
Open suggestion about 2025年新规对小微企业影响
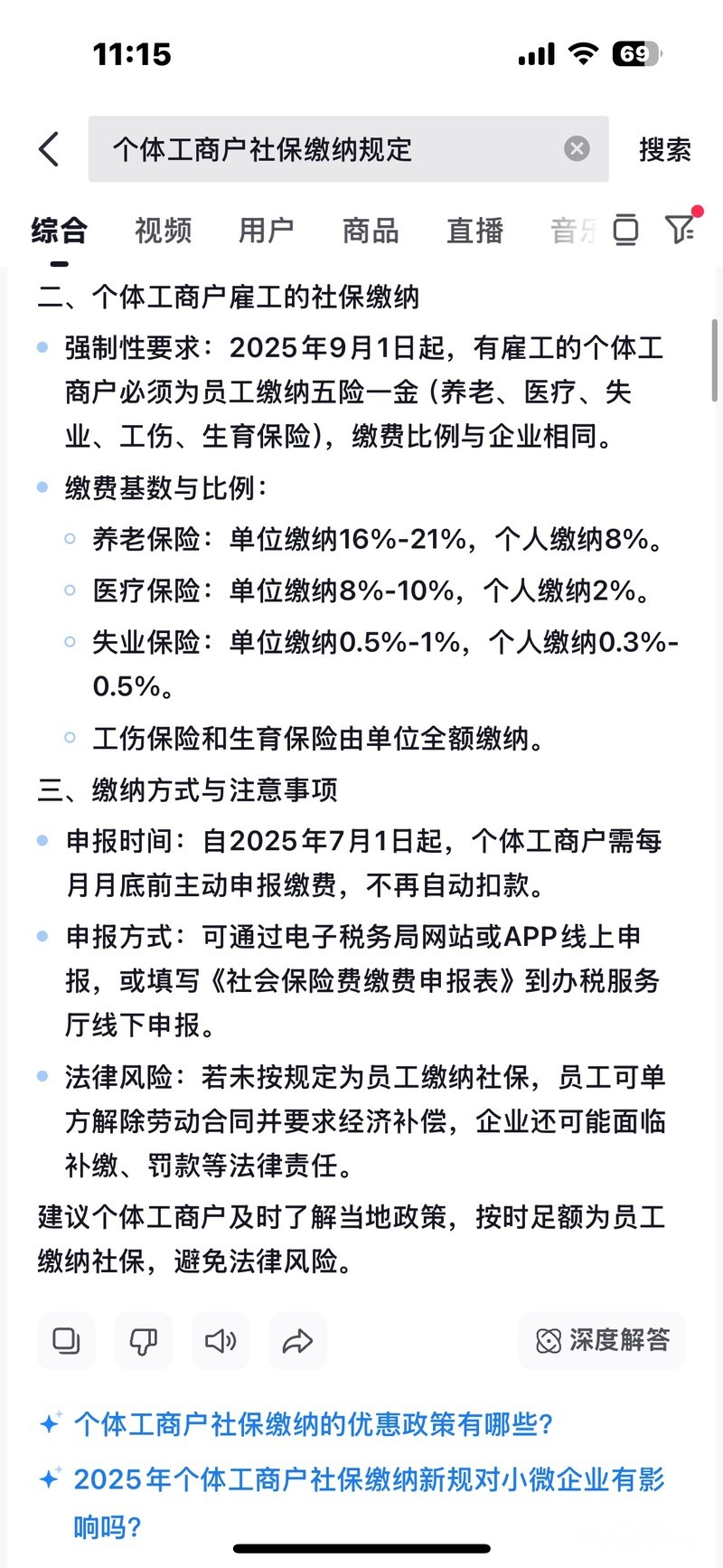coord(369,1503)
